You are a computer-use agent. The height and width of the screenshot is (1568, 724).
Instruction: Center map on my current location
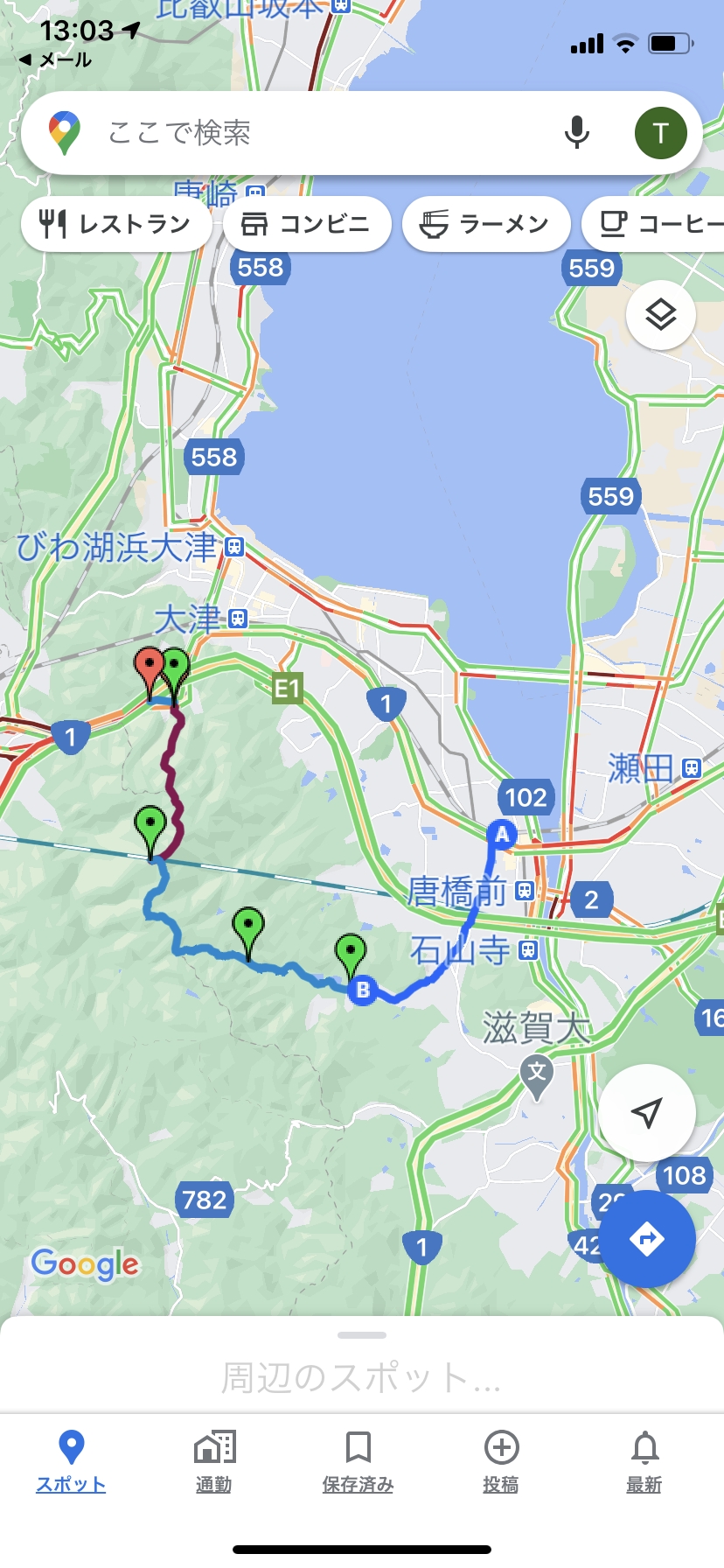pyautogui.click(x=646, y=1112)
